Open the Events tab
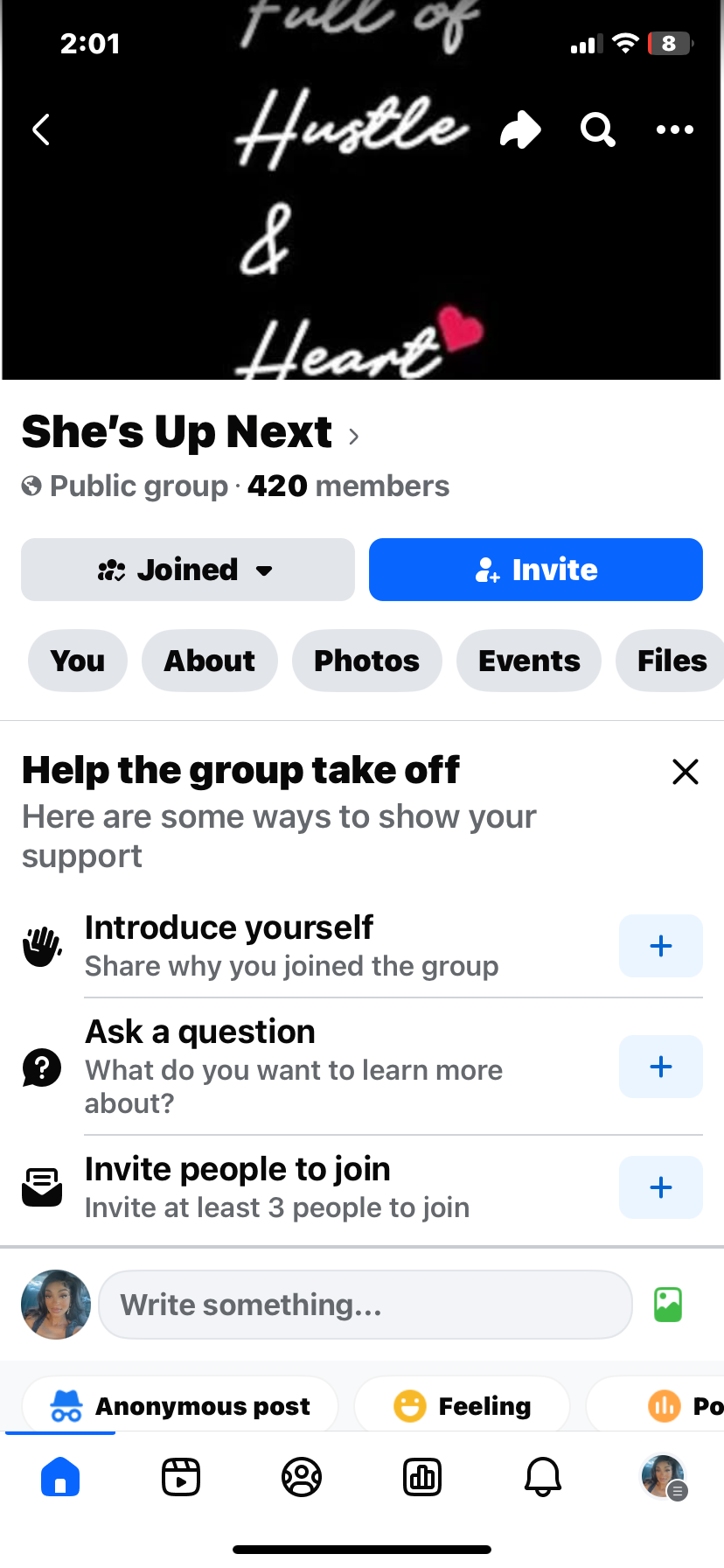The image size is (724, 1568). tap(528, 661)
